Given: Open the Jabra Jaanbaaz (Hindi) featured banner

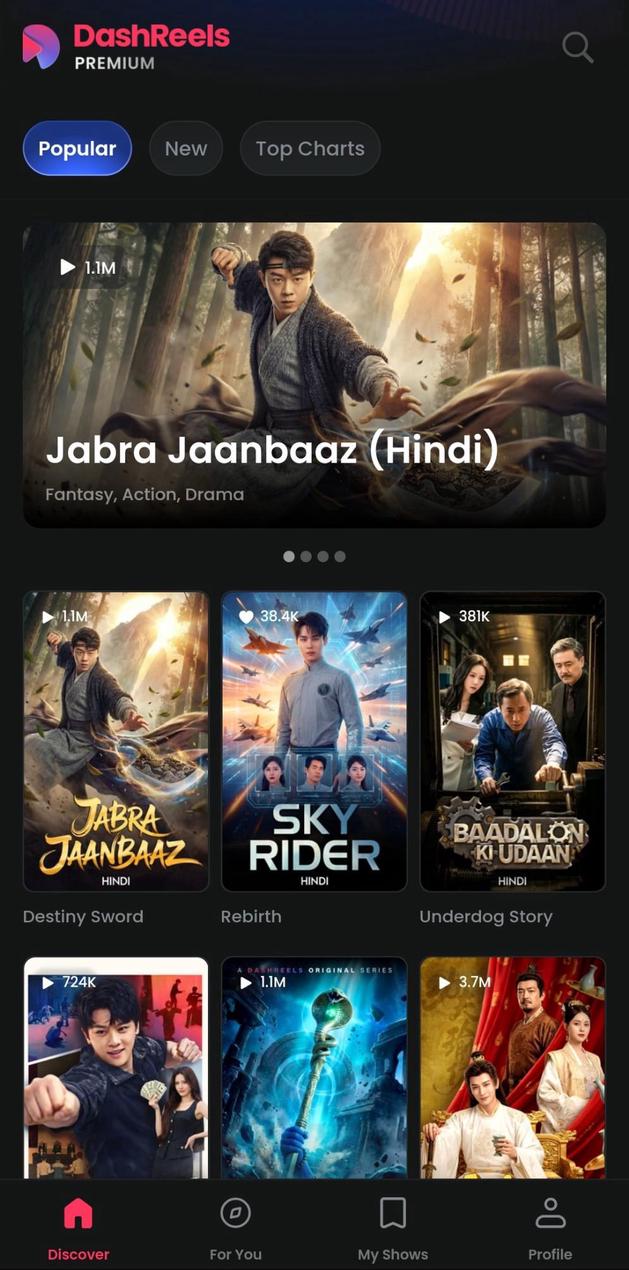Looking at the screenshot, I should pos(314,375).
